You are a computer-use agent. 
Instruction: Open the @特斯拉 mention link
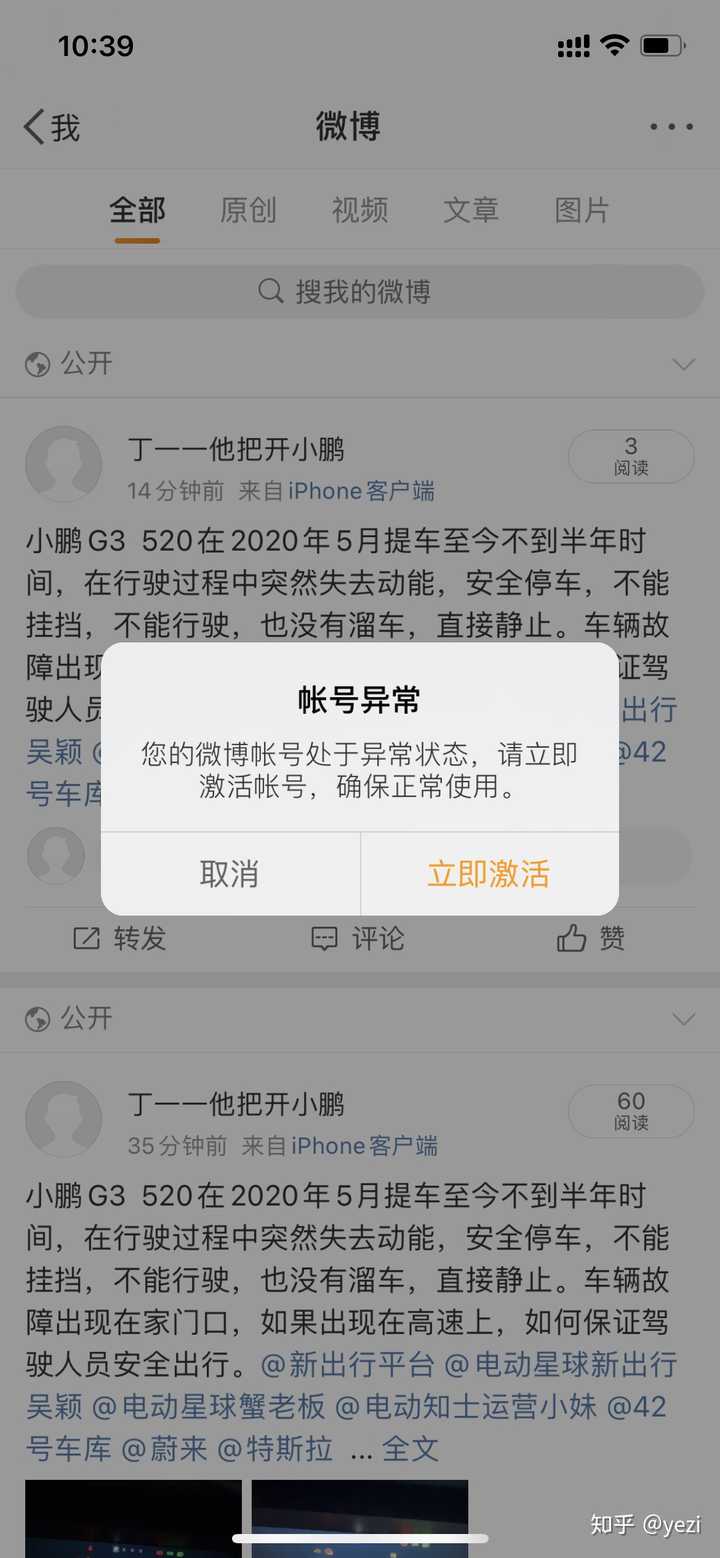coord(276,1448)
